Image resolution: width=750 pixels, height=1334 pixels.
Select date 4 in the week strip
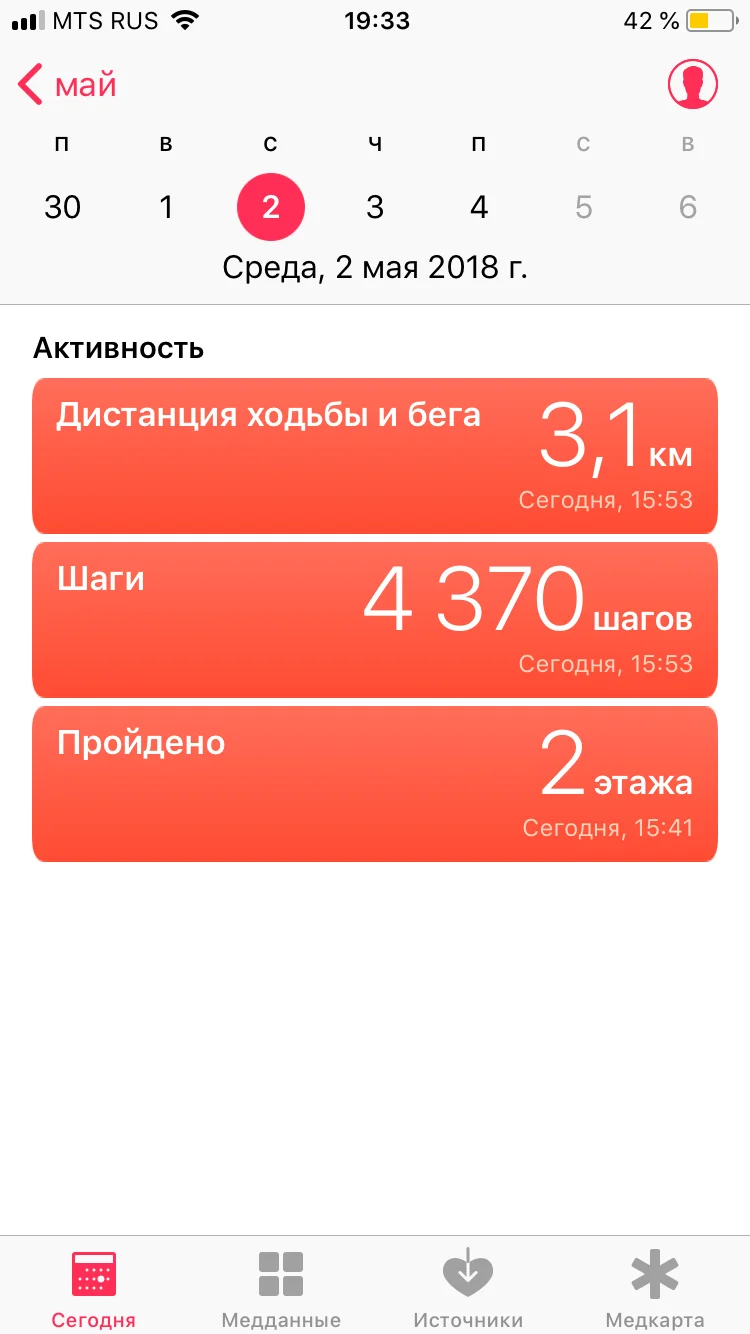(479, 207)
